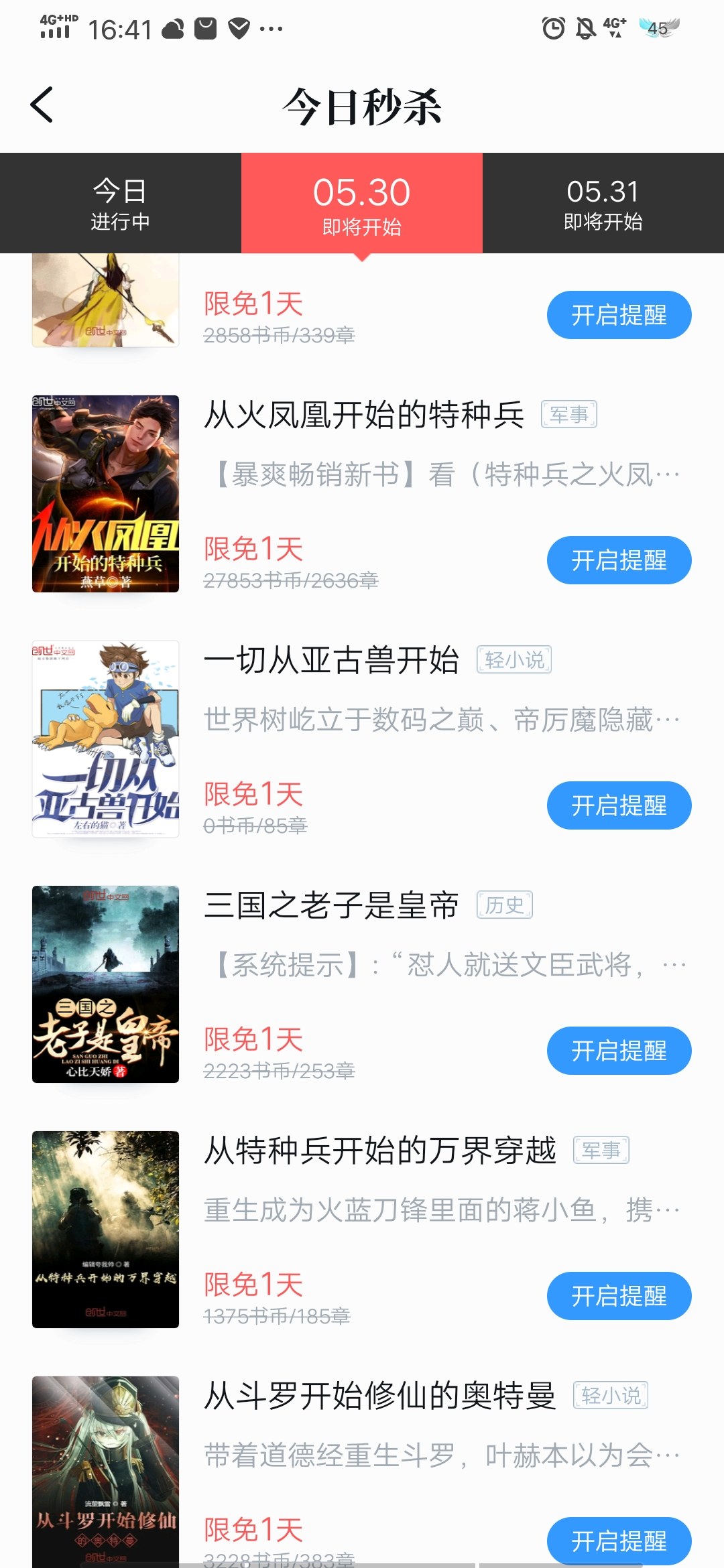The image size is (724, 1568).
Task: Switch to the 今日 进行中 tab
Action: [x=120, y=203]
